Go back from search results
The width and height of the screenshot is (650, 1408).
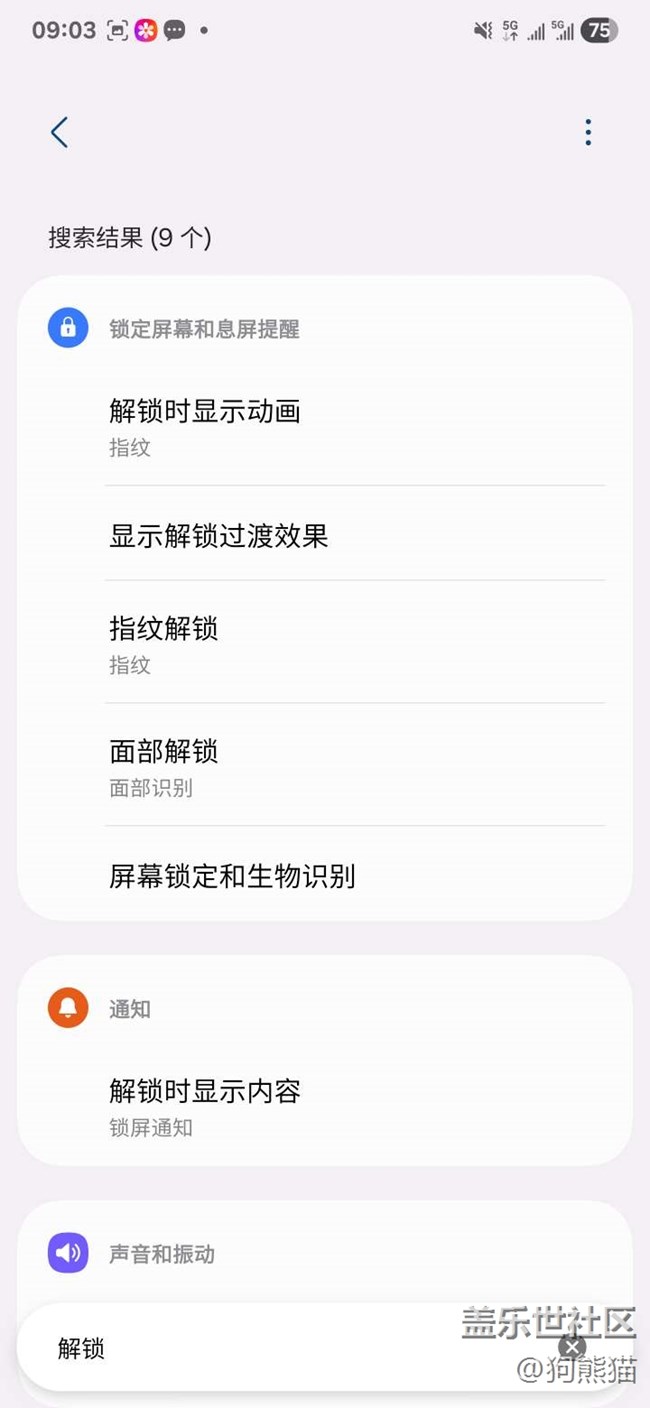60,132
